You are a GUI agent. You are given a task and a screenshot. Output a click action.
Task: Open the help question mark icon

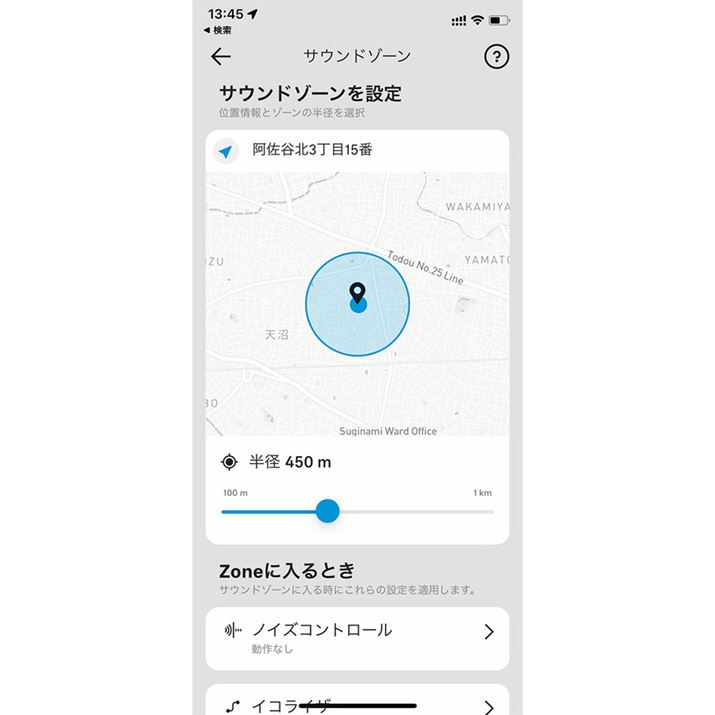496,56
